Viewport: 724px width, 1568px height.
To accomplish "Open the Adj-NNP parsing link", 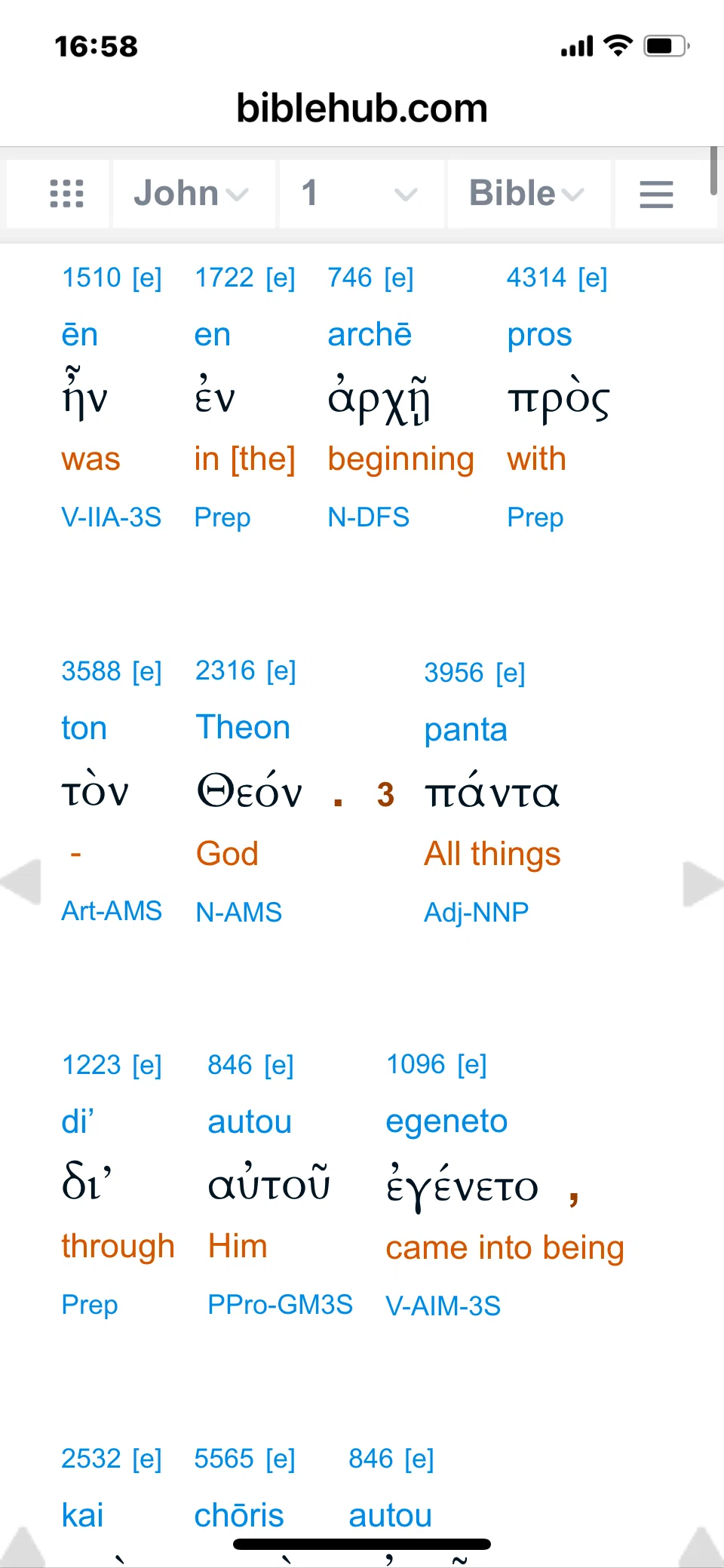I will point(476,913).
